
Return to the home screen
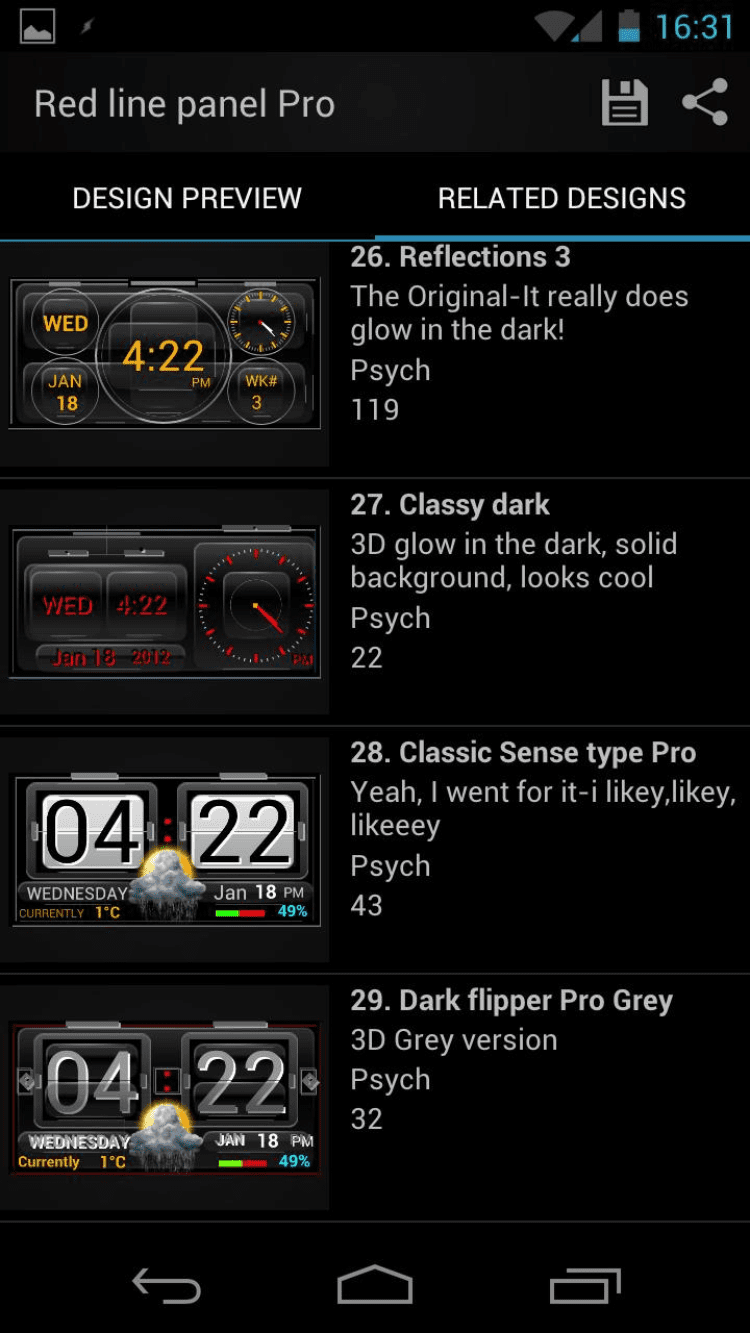click(x=375, y=1286)
